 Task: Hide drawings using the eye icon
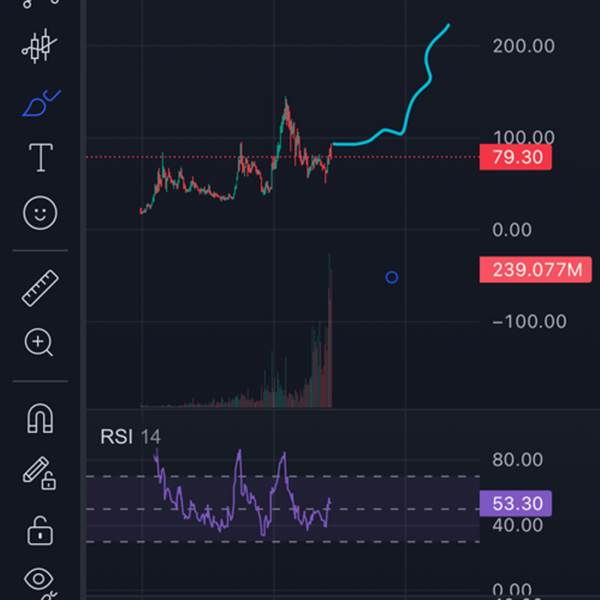pos(40,579)
